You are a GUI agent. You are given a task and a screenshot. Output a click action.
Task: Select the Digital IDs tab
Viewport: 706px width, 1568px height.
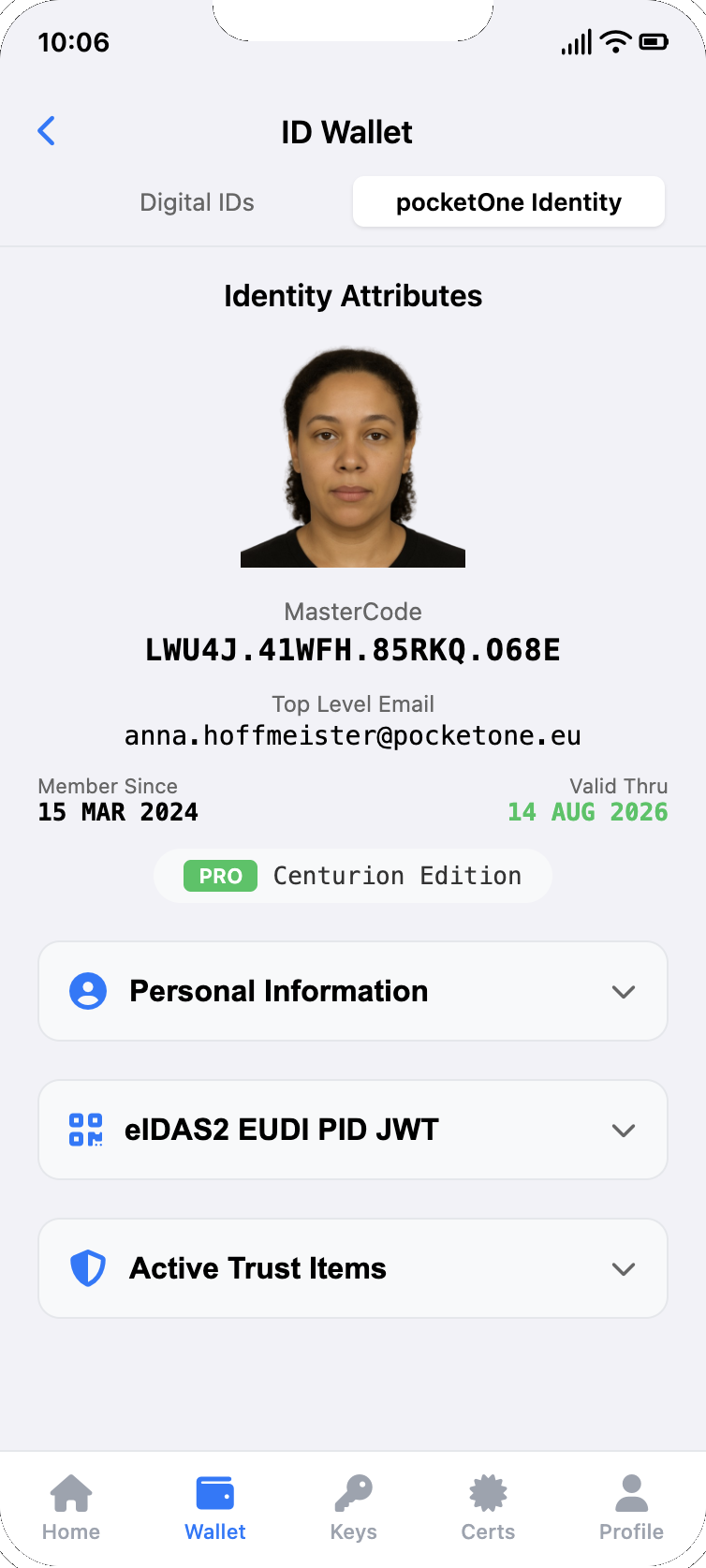coord(197,201)
